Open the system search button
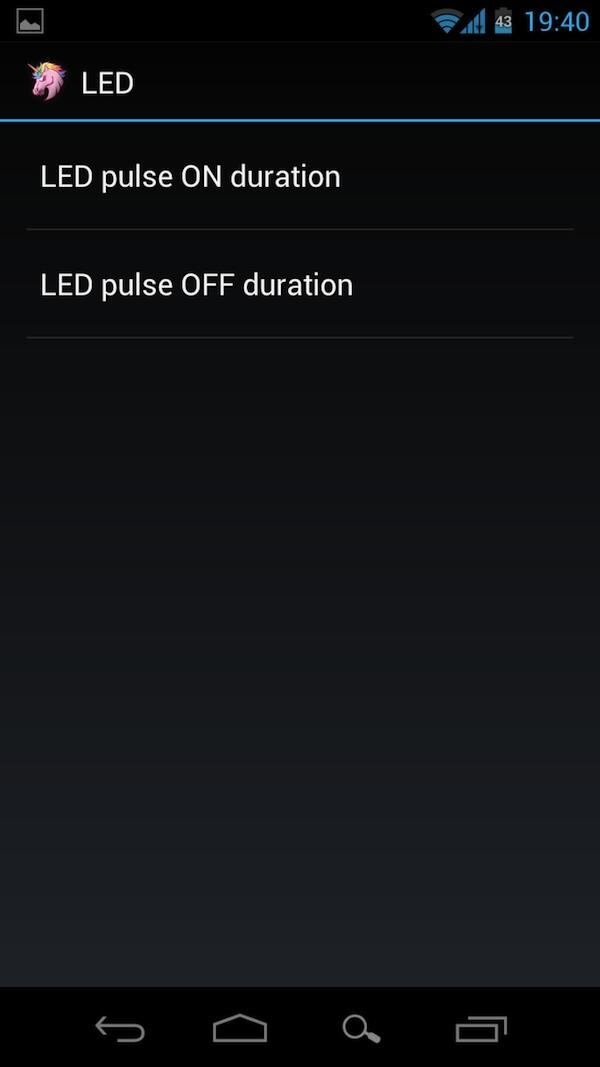The height and width of the screenshot is (1067, 600). tap(361, 1028)
